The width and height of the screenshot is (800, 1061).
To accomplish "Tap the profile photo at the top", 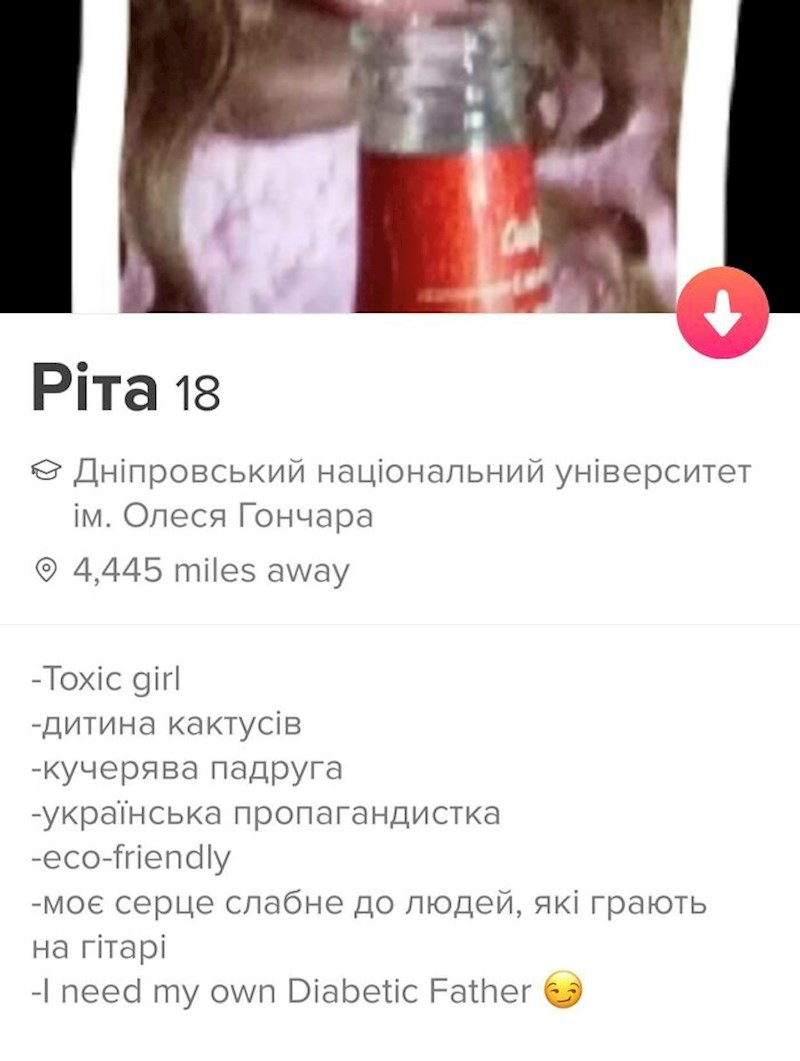I will point(400,150).
